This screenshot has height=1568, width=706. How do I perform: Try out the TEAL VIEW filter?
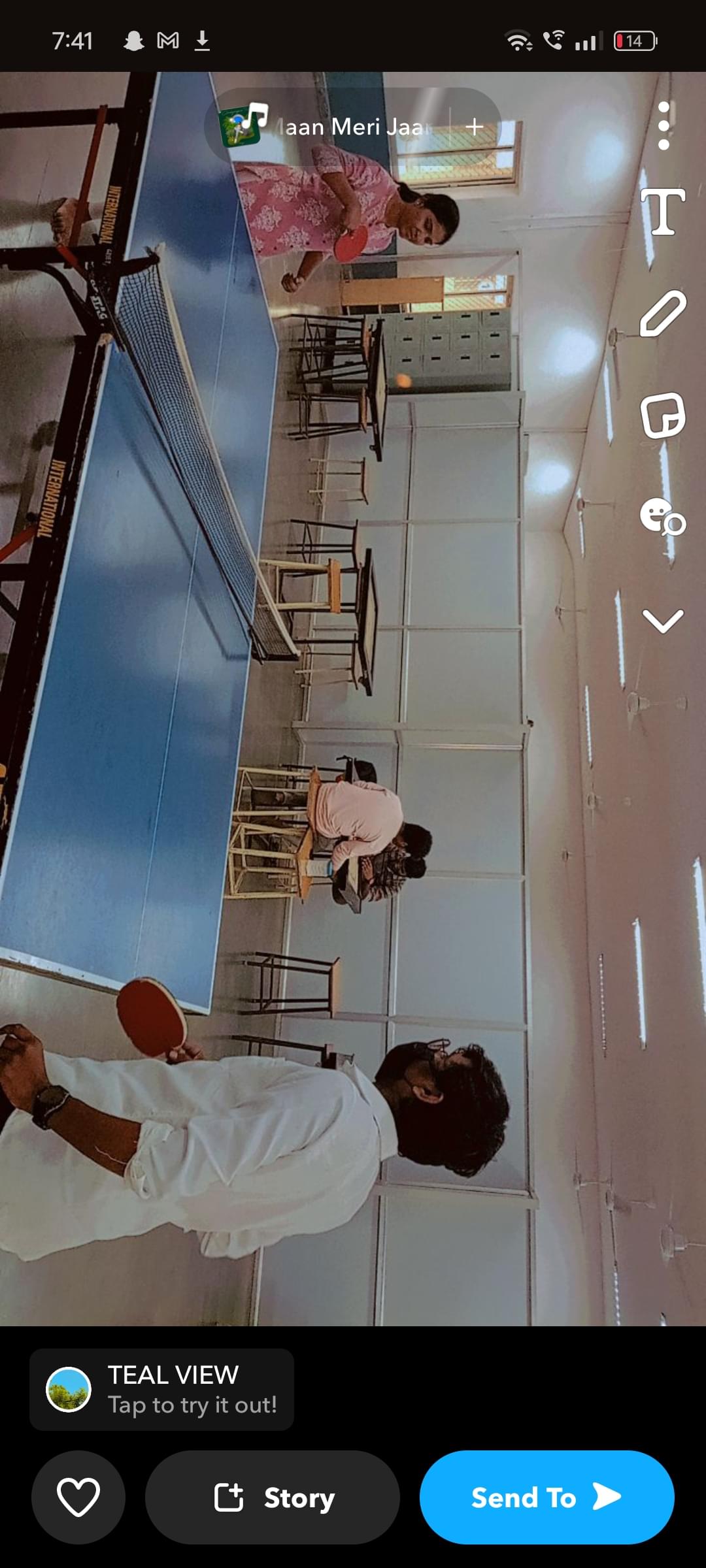(x=161, y=1390)
